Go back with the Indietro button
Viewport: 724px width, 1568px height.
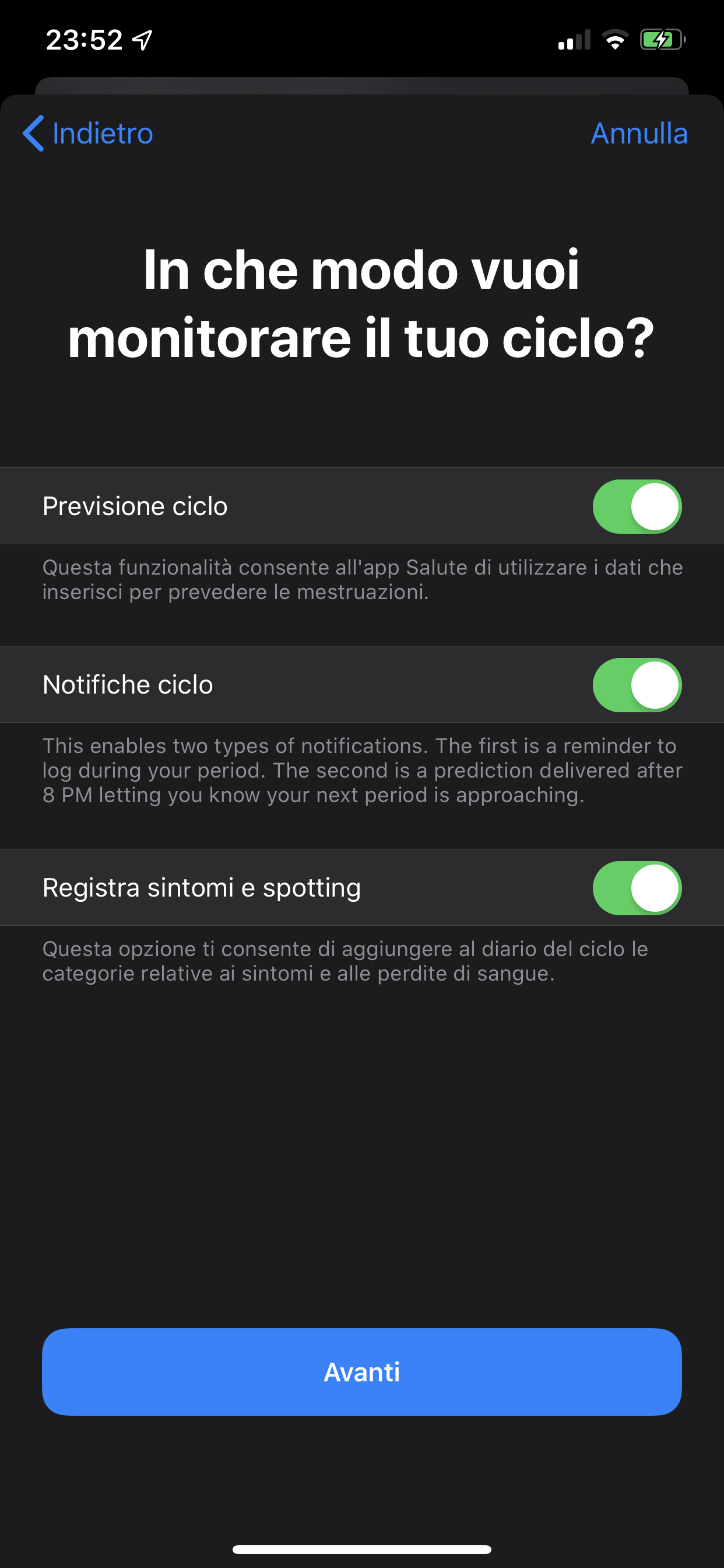coord(87,134)
